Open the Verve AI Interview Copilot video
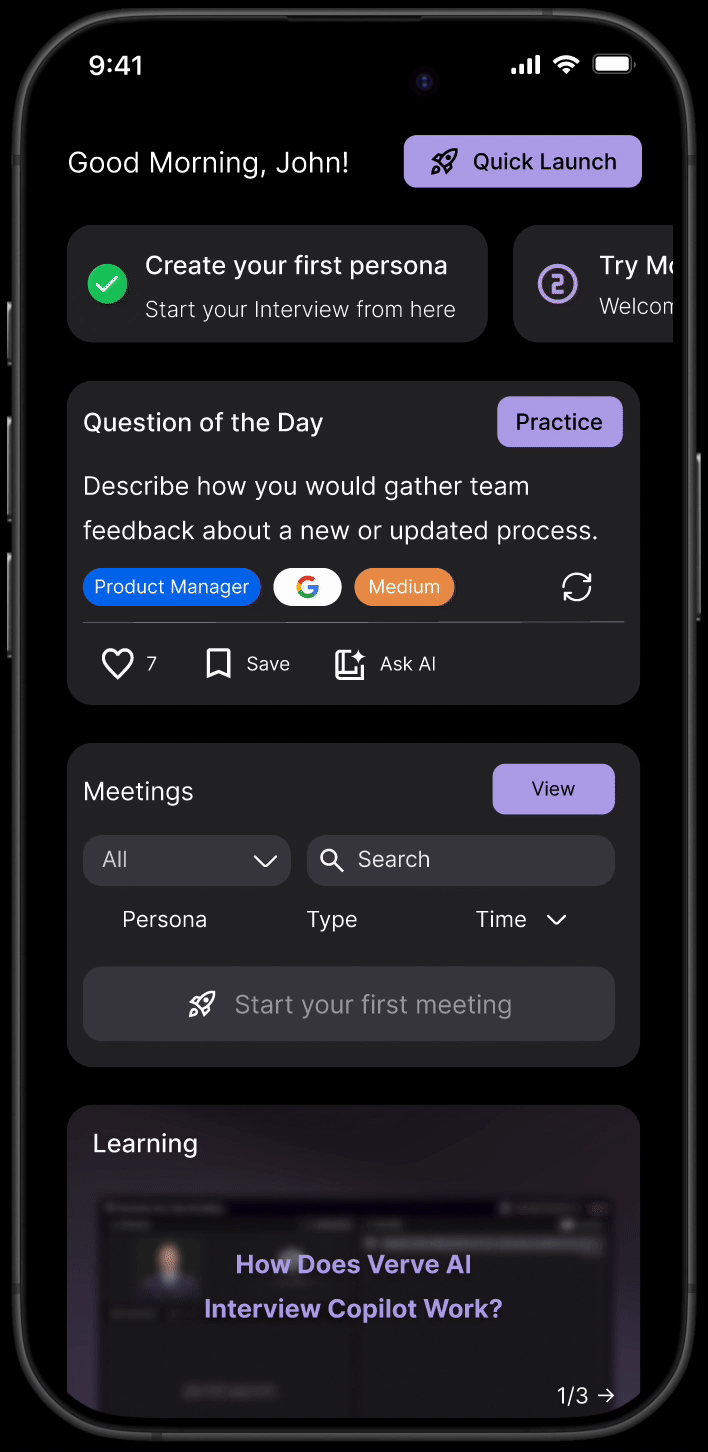708x1452 pixels. click(353, 1286)
